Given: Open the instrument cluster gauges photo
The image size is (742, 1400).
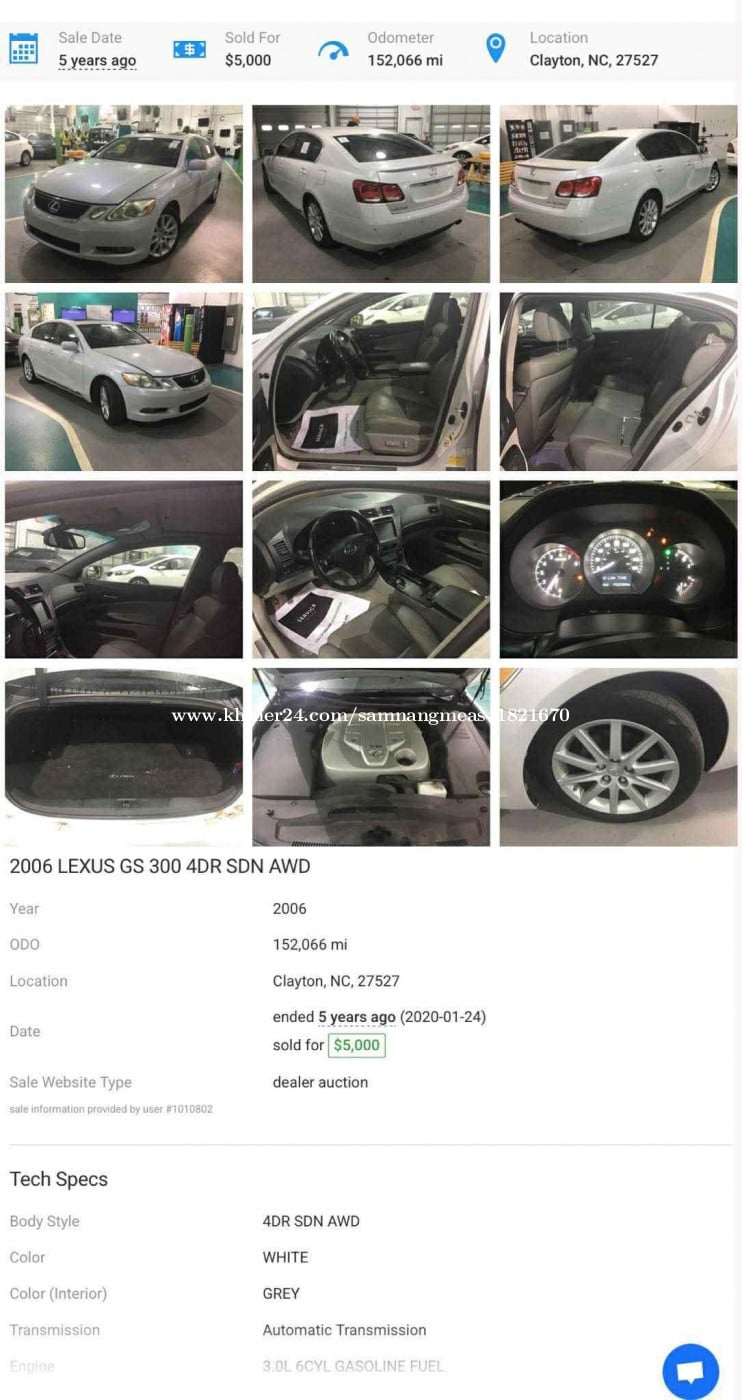Looking at the screenshot, I should click(x=618, y=569).
